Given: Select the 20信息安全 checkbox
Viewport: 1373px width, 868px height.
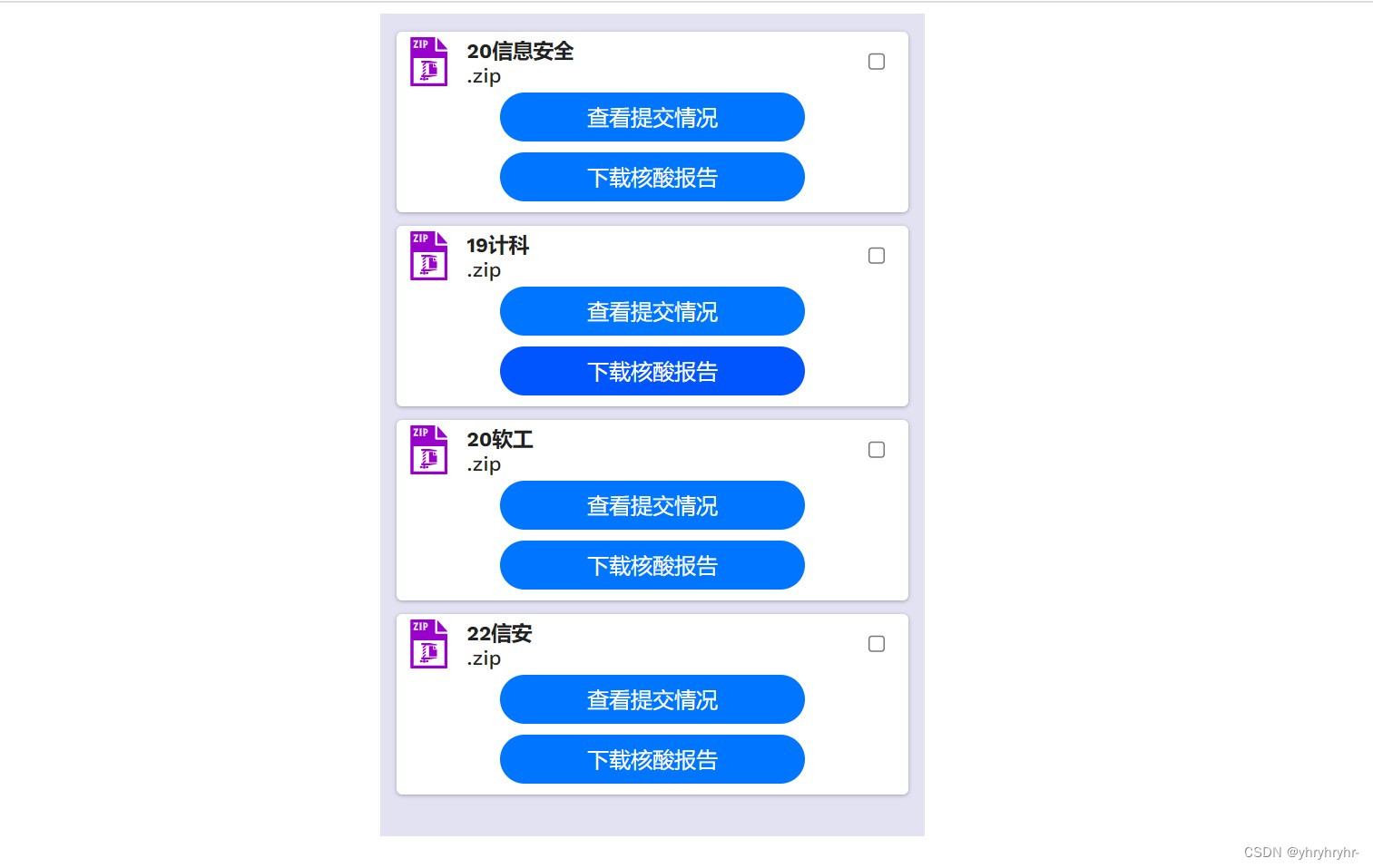Looking at the screenshot, I should click(877, 62).
